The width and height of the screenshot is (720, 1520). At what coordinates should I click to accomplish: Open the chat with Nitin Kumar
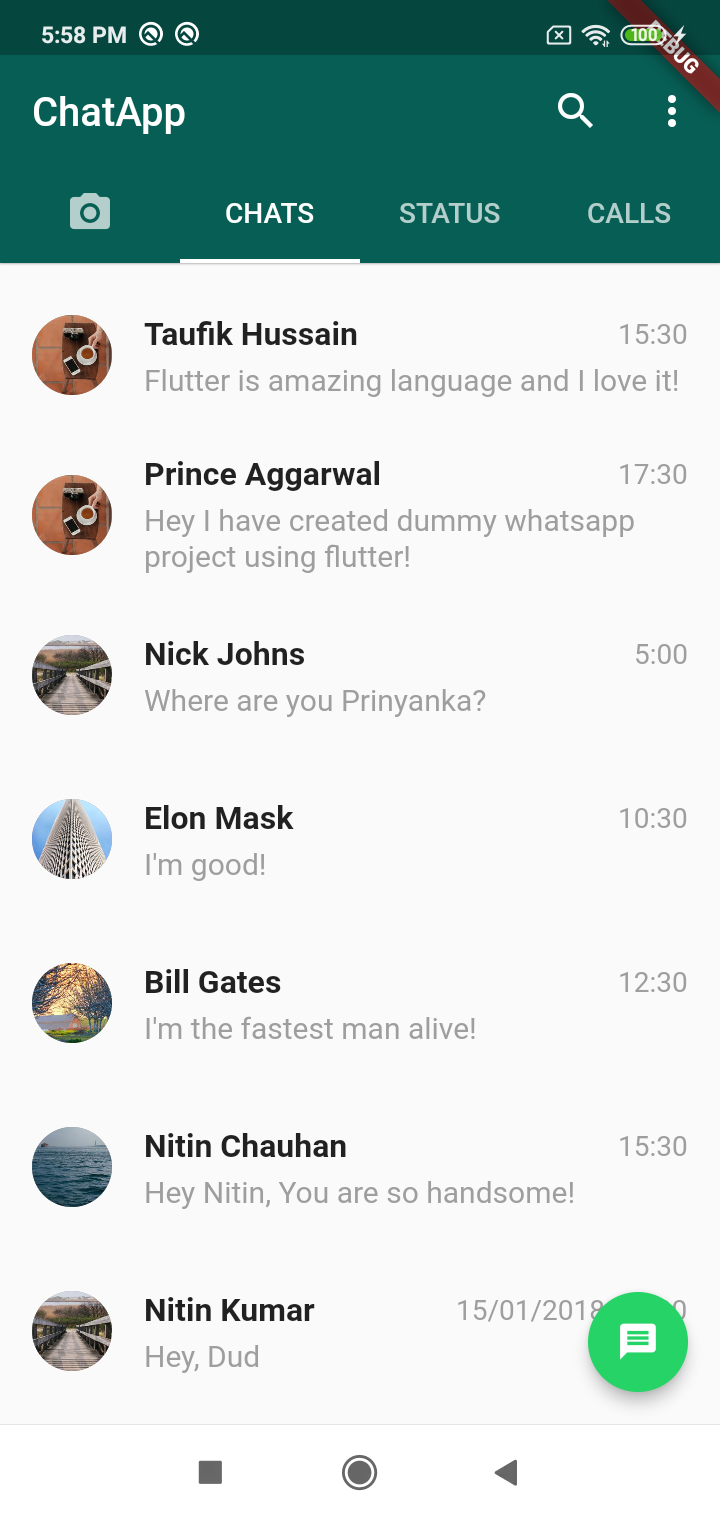tap(300, 1330)
